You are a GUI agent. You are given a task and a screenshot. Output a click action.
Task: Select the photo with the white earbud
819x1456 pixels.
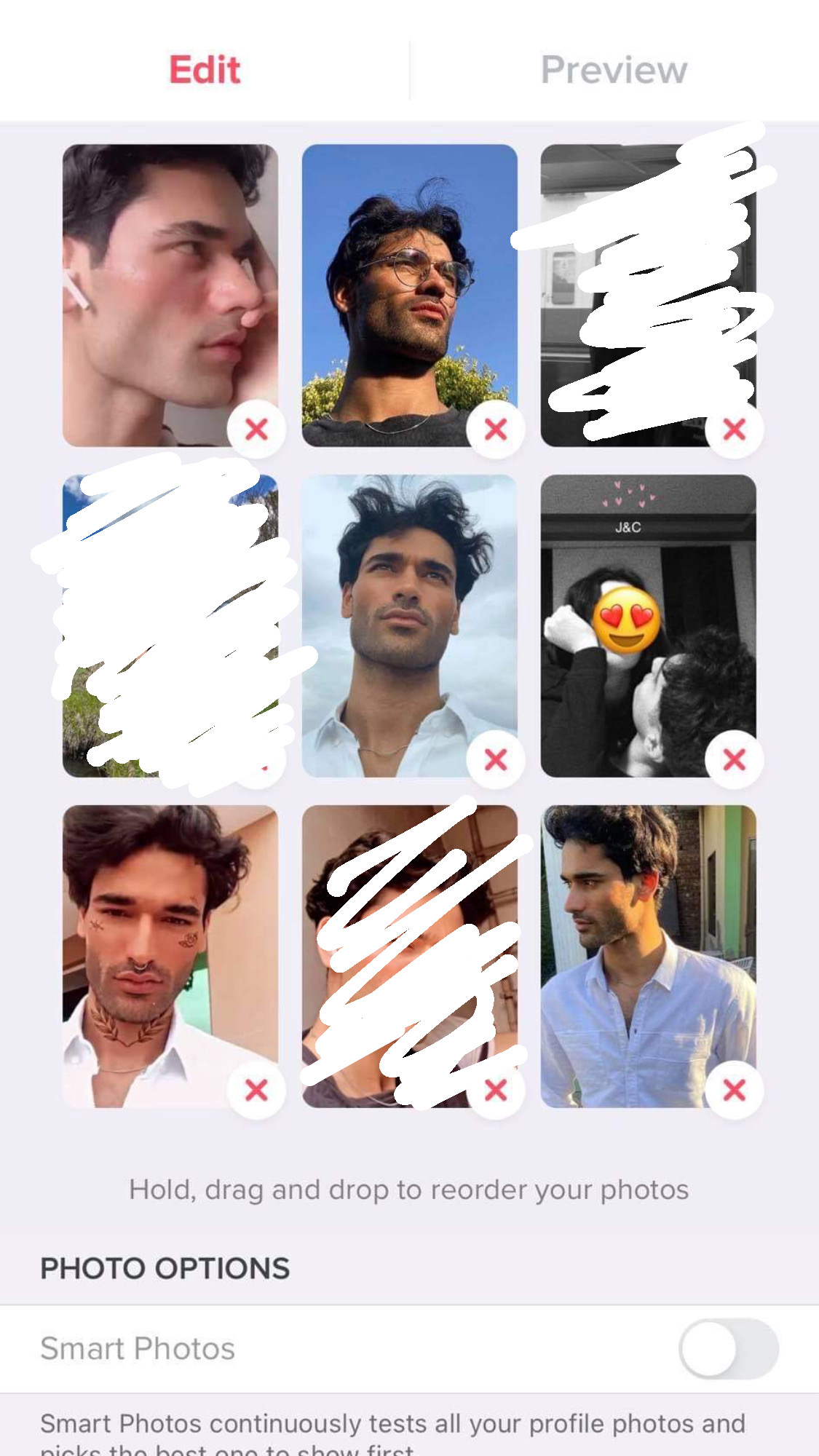(170, 291)
